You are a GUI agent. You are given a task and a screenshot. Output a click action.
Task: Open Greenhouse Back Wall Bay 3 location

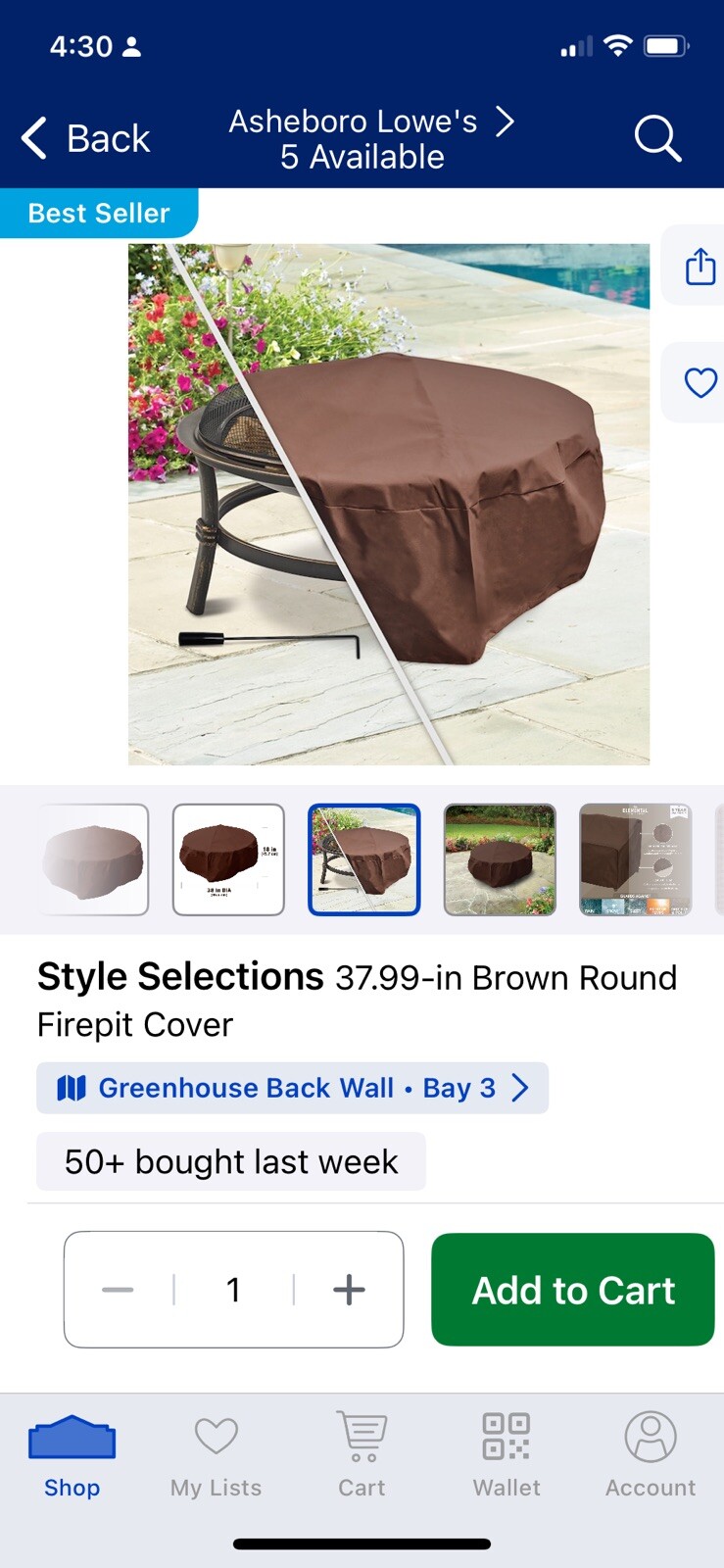pyautogui.click(x=292, y=1088)
